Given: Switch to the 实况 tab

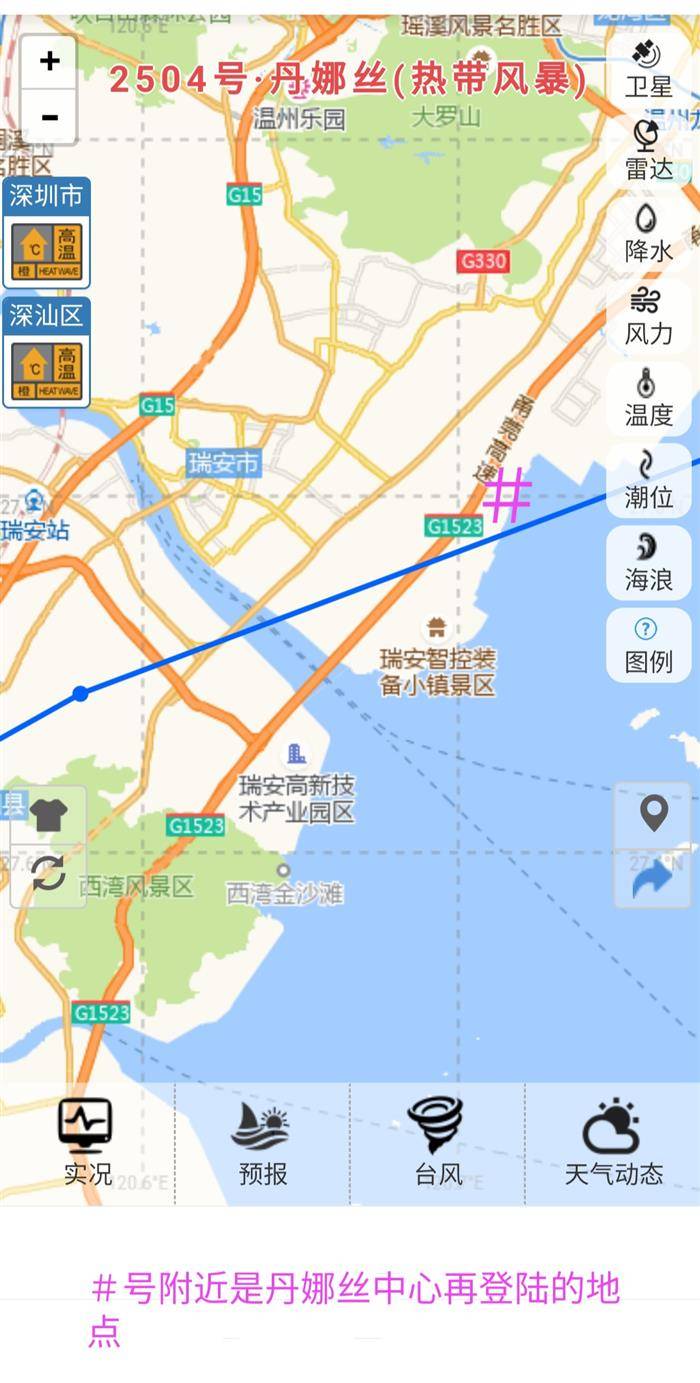Looking at the screenshot, I should [x=87, y=1143].
